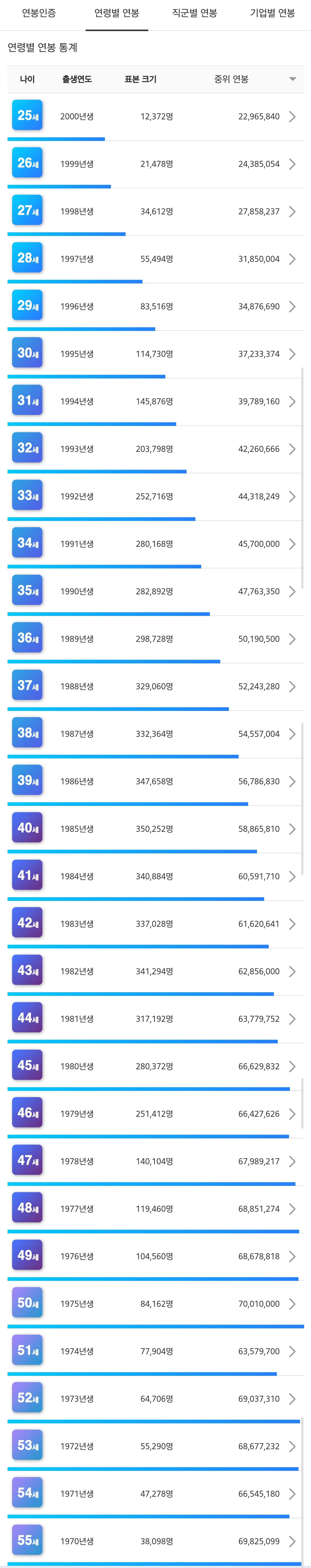Viewport: 311px width, 1568px height.
Task: Open the 직군별 연봉 tab
Action: click(x=195, y=13)
